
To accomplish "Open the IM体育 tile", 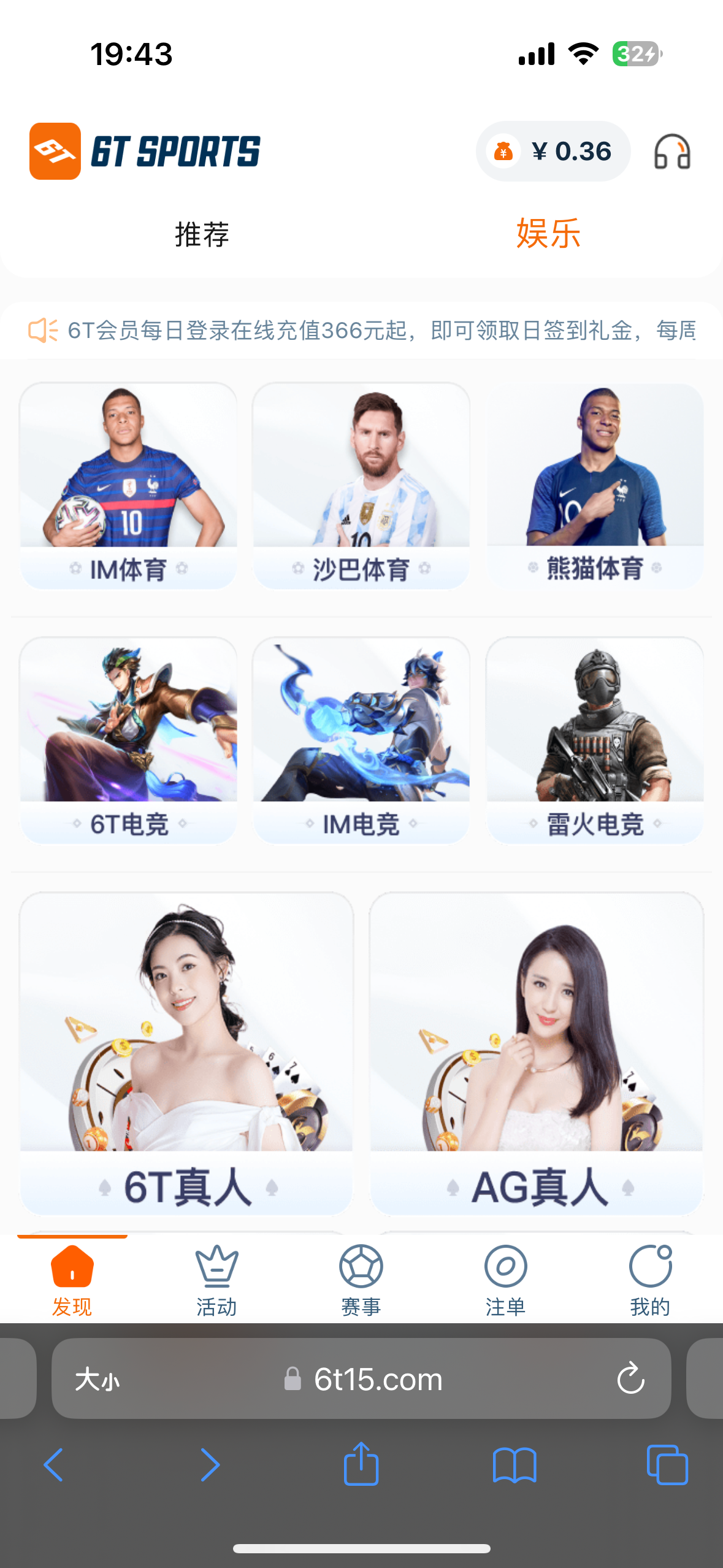I will click(128, 485).
